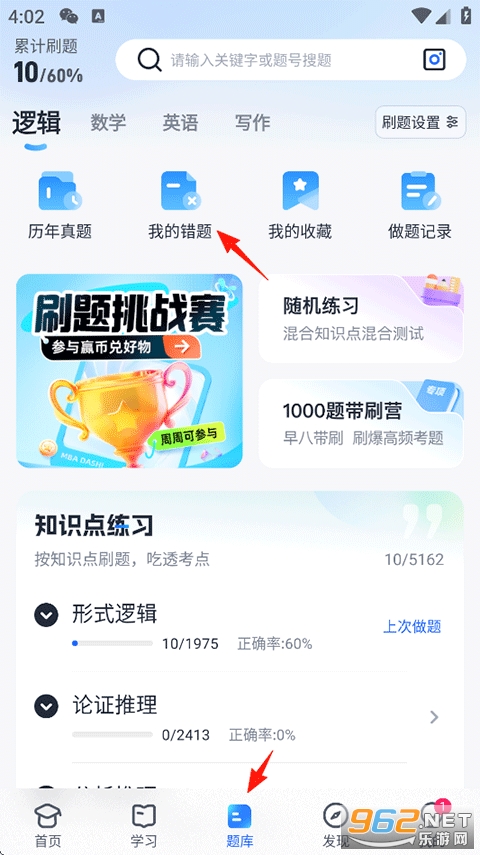Expand the 形式逻辑 section
This screenshot has width=480, height=855.
[x=46, y=616]
